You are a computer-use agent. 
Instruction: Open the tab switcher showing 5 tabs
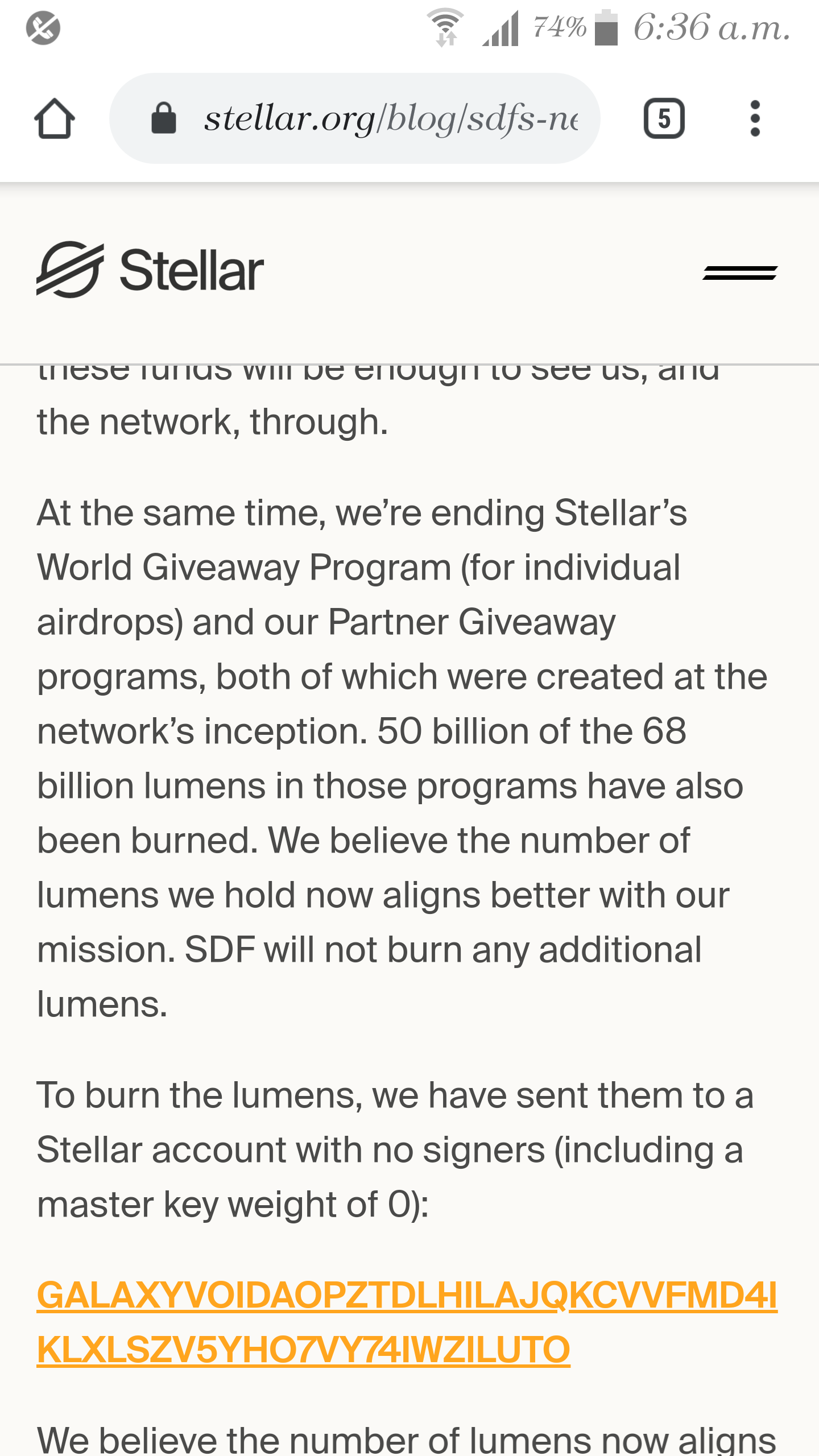pos(664,118)
